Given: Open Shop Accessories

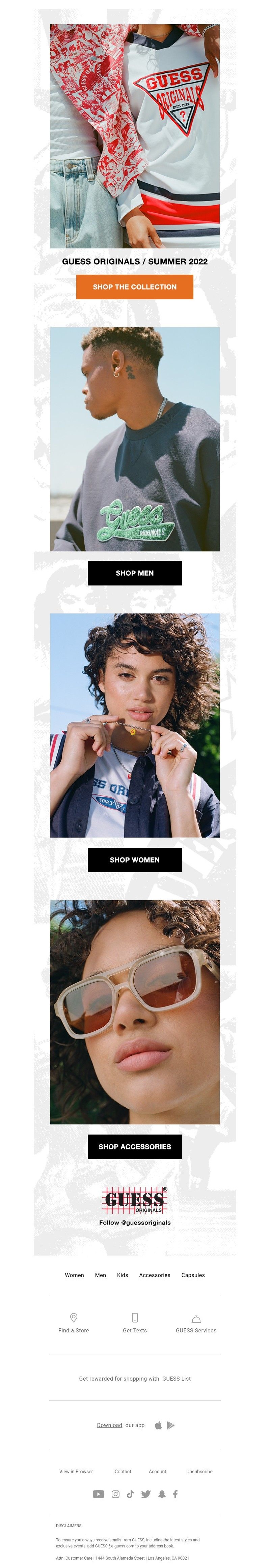Looking at the screenshot, I should click(x=135, y=1146).
